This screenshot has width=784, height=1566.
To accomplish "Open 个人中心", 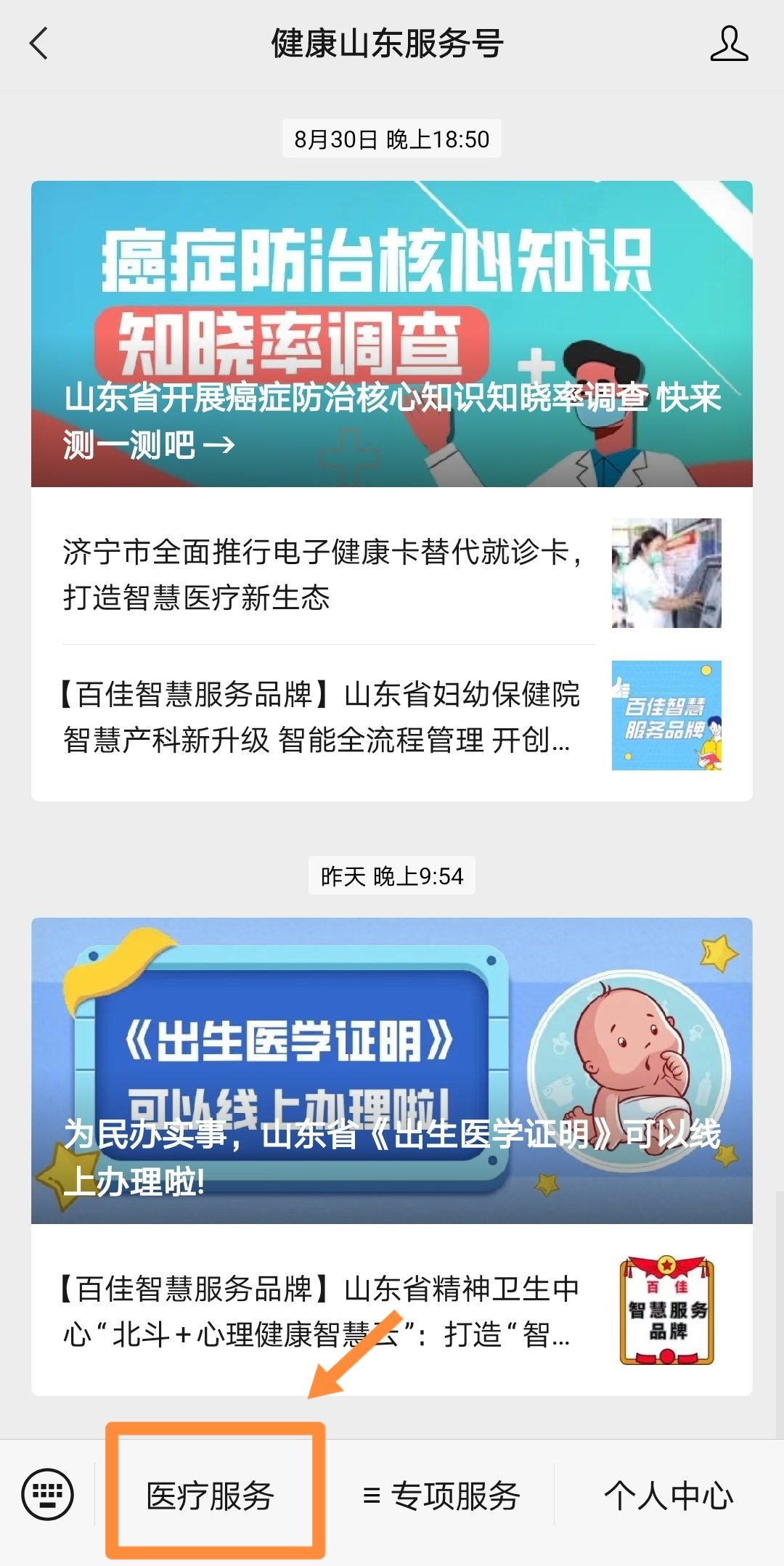I will pyautogui.click(x=668, y=1496).
